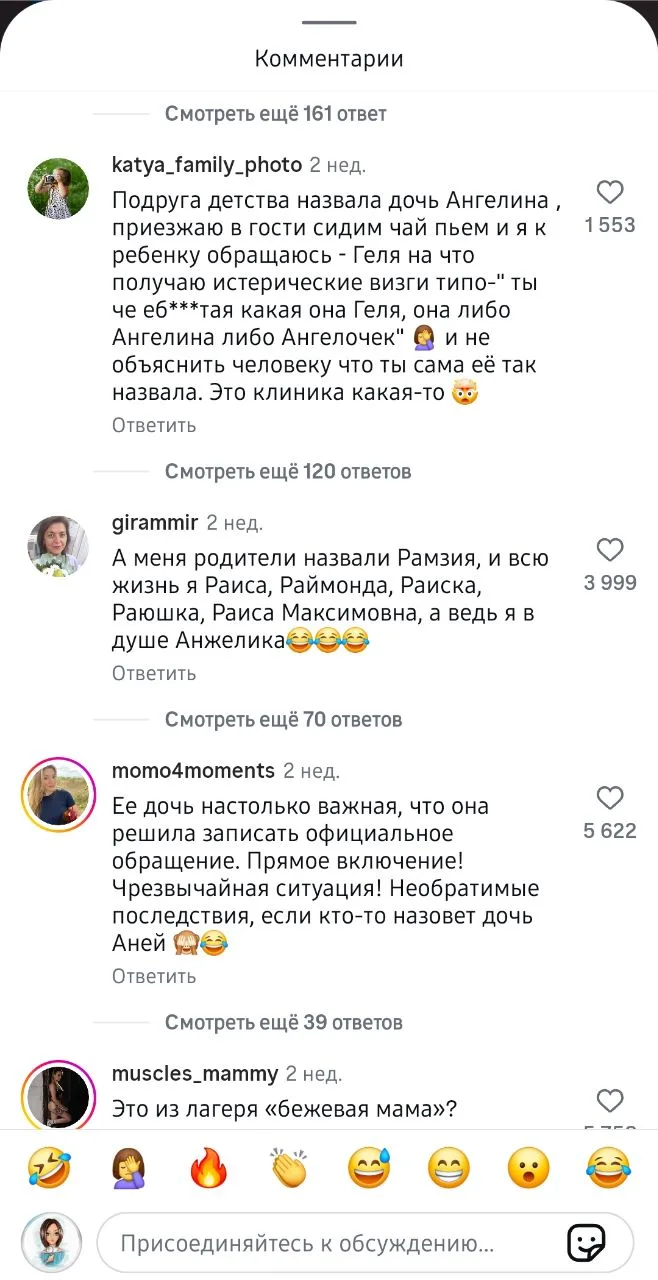
Task: Open muscles_mammy's profile
Action: [x=195, y=1074]
